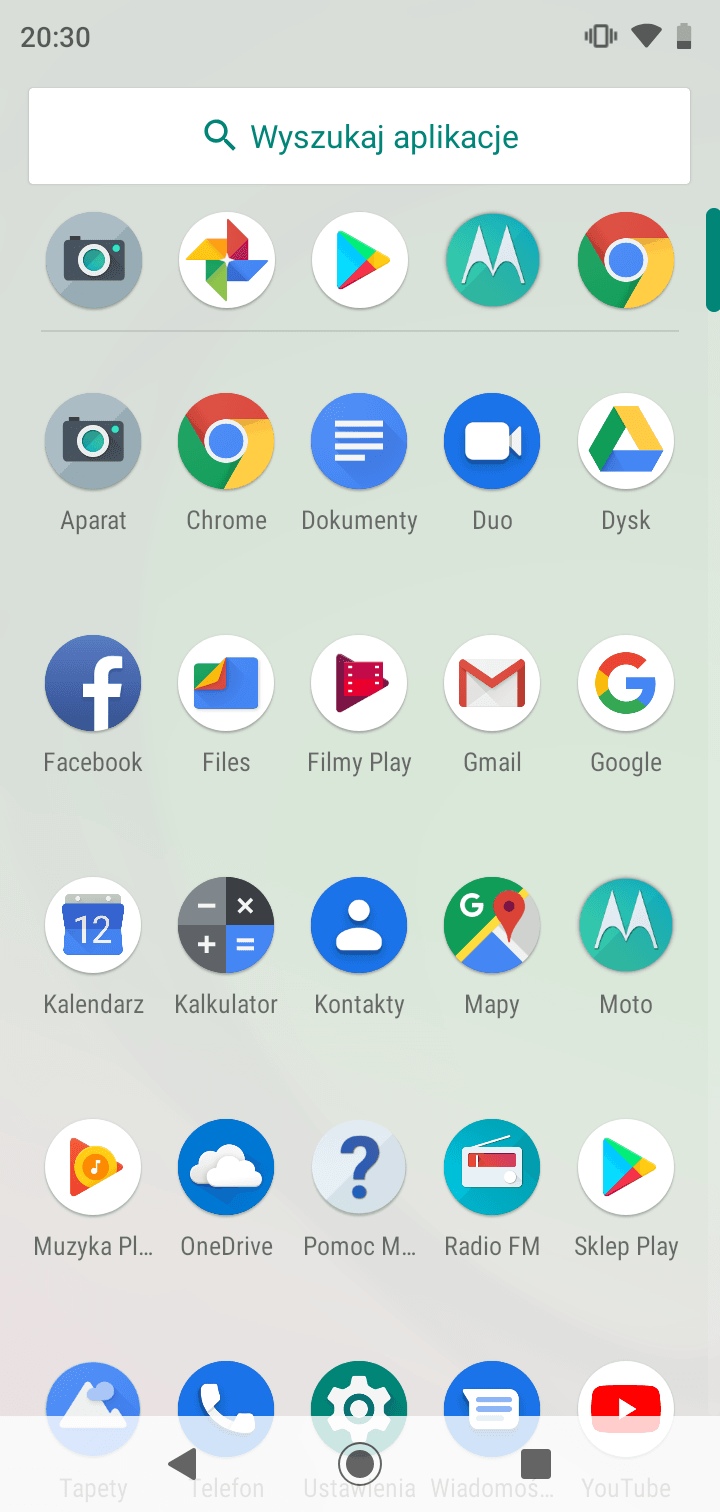
Task: Open the Files app
Action: [x=226, y=684]
